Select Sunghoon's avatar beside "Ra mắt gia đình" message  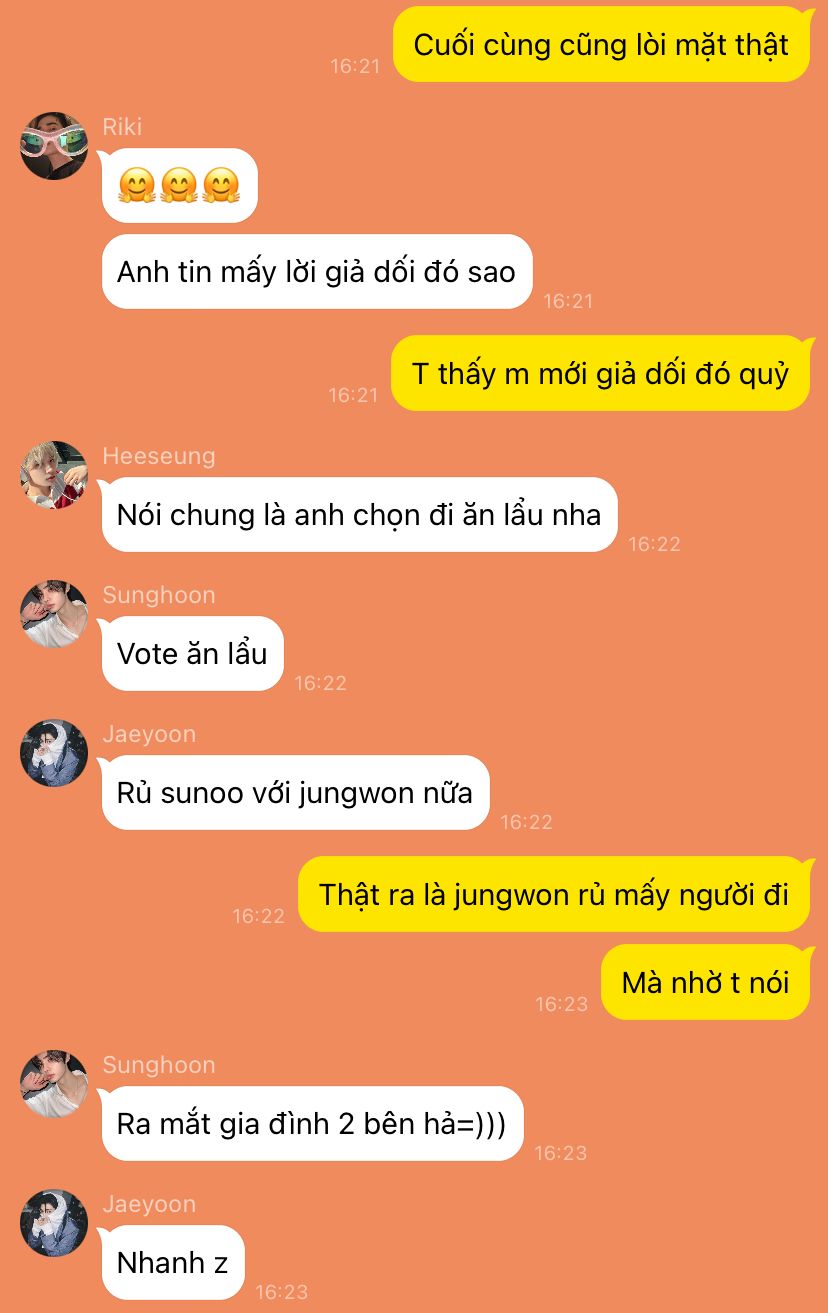point(54,1084)
